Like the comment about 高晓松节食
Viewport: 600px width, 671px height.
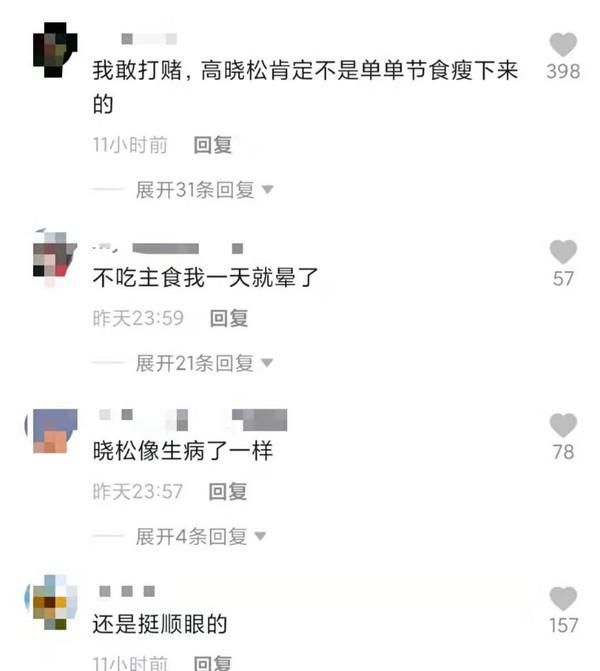(563, 45)
